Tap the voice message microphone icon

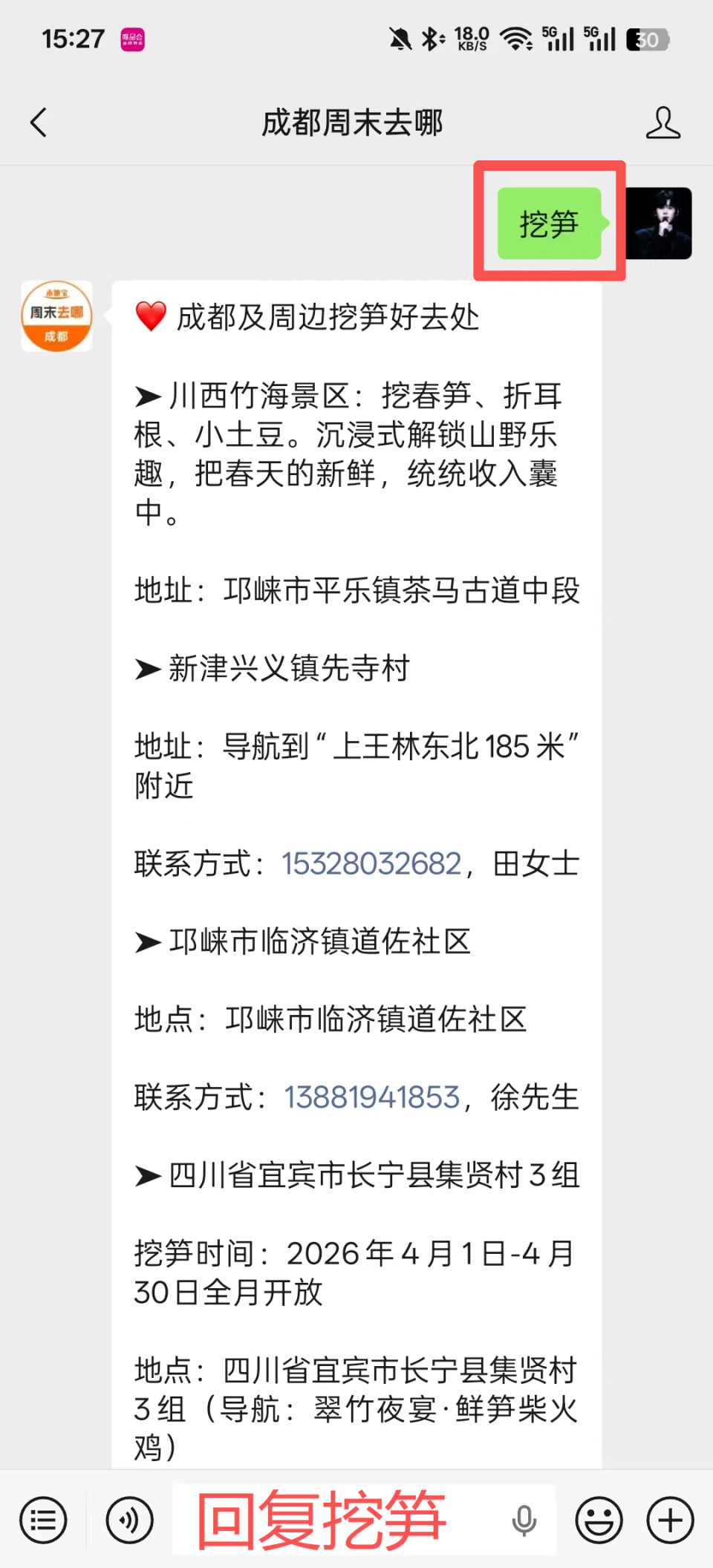[524, 1520]
